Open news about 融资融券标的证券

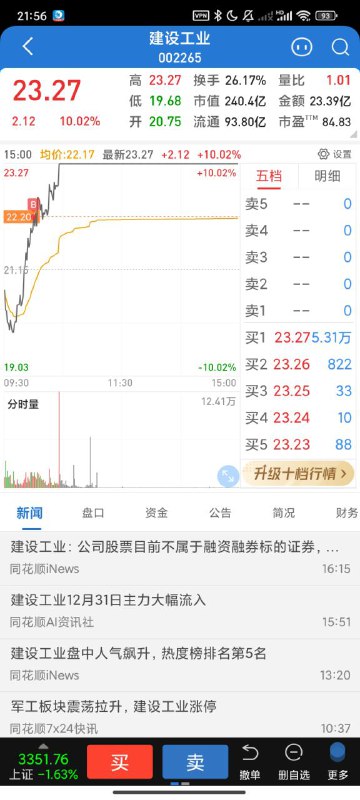click(180, 558)
